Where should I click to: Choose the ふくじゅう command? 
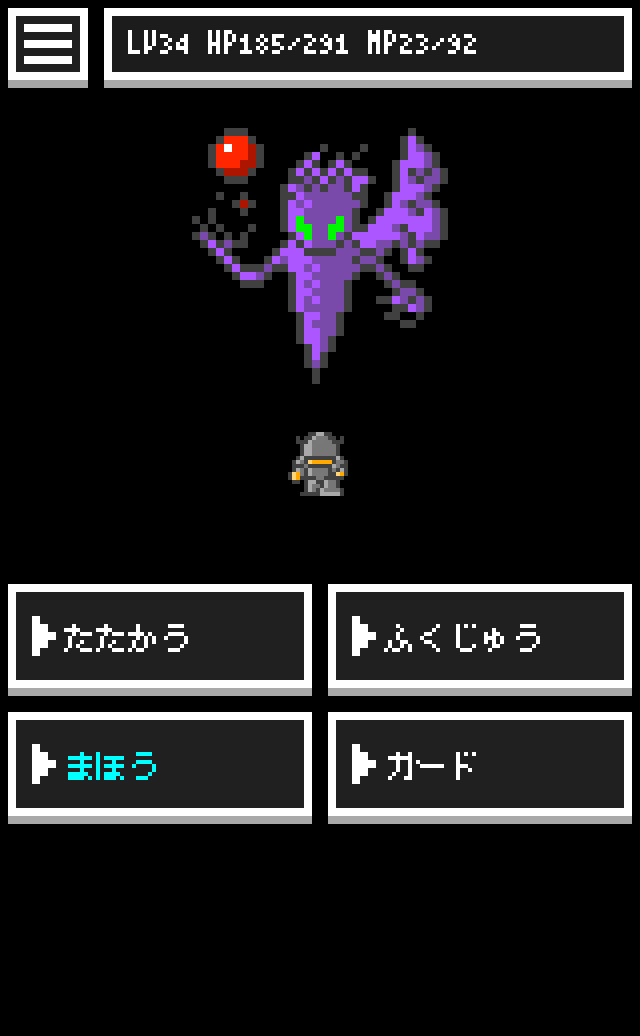coord(480,637)
